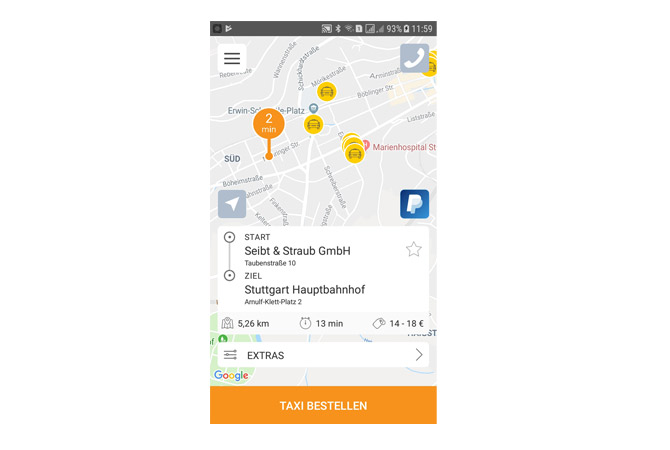Viewport: 670px width, 450px height.
Task: Edit the start address Seibt & Straub GmbH
Action: pyautogui.click(x=297, y=250)
